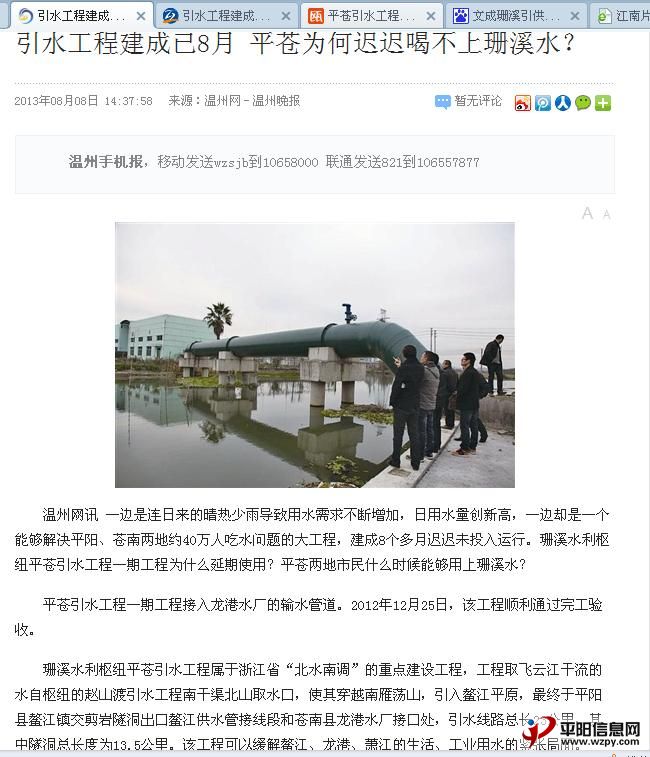Close the first active browser tab
The image size is (650, 757).
141,16
